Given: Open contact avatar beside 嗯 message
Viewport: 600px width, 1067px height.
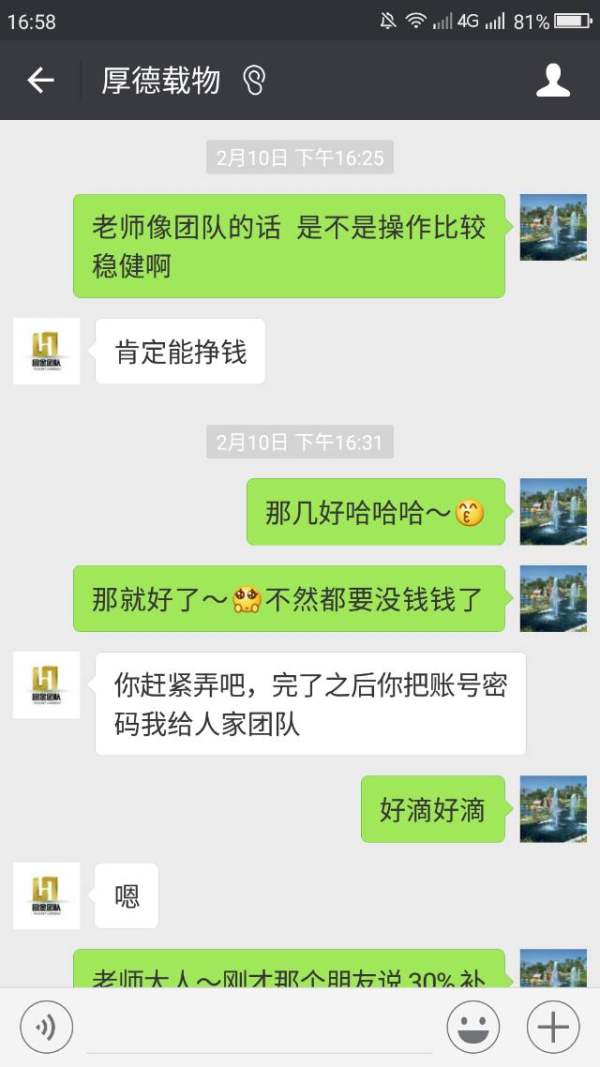Looking at the screenshot, I should tap(46, 896).
